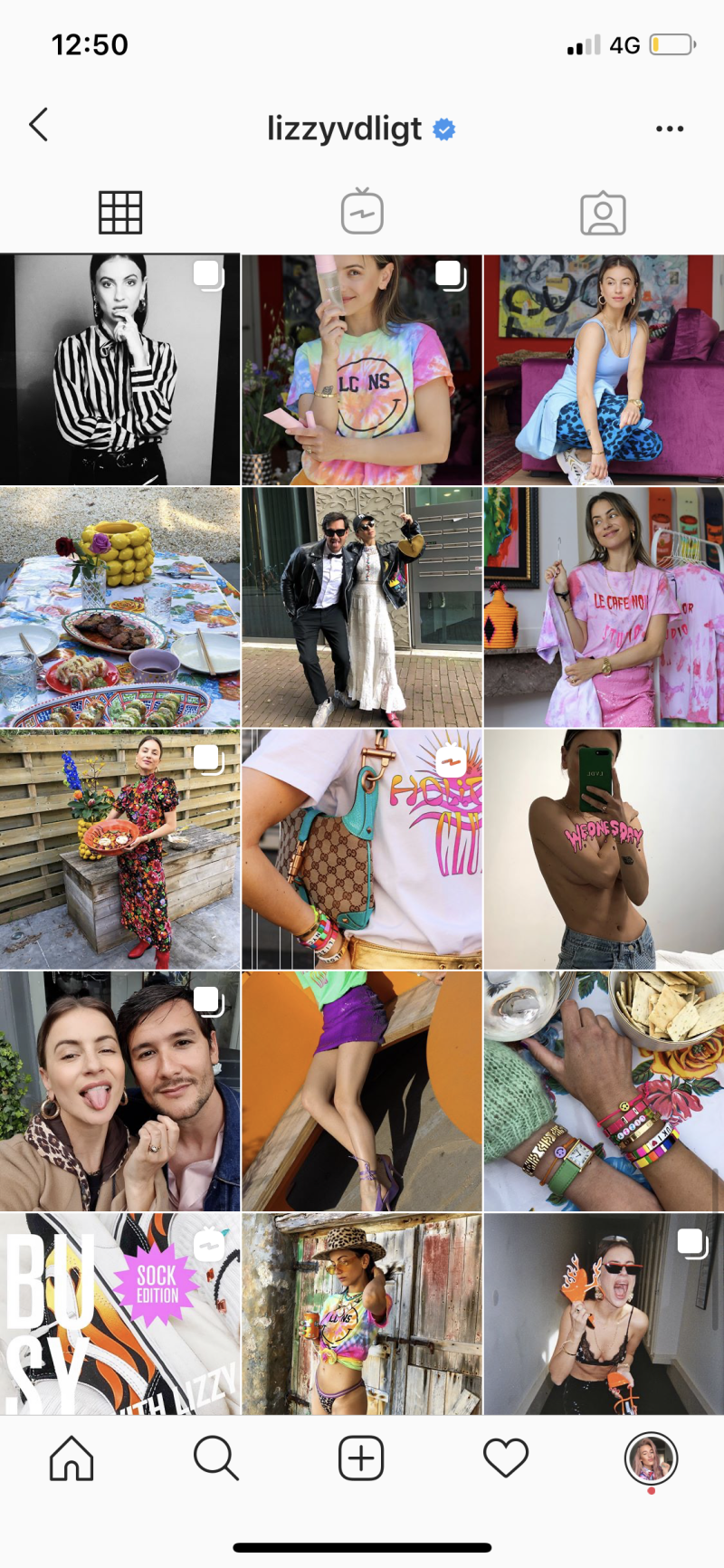The image size is (724, 1568).
Task: Open the three-dot options menu
Action: (670, 129)
